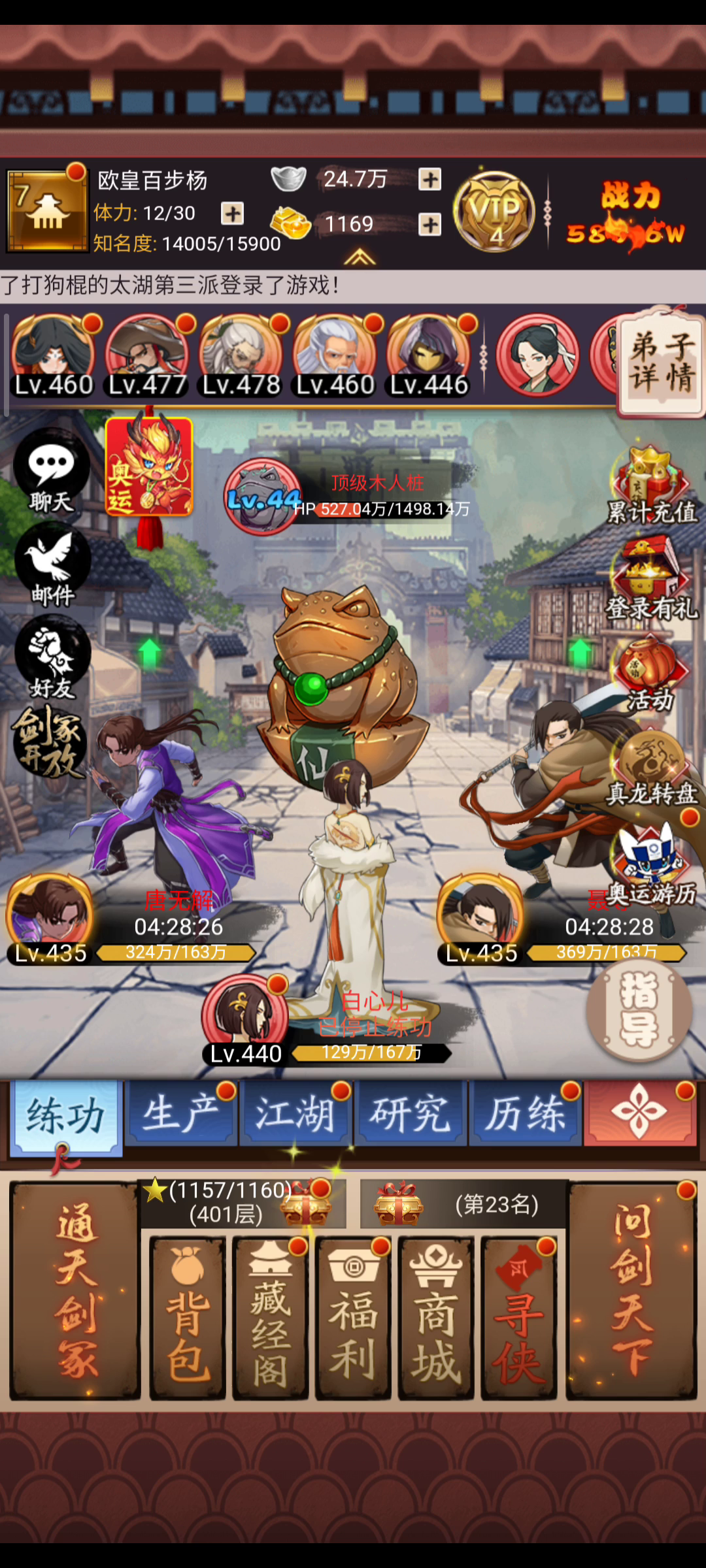Enter 通天剑冢 challenge

pyautogui.click(x=75, y=1291)
